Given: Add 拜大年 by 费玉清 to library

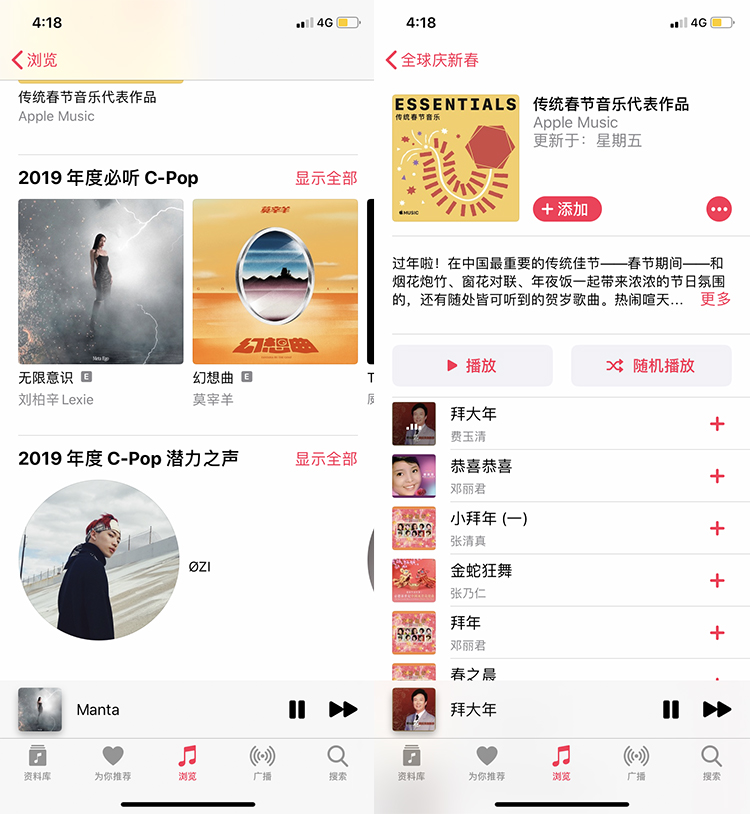Looking at the screenshot, I should point(716,424).
